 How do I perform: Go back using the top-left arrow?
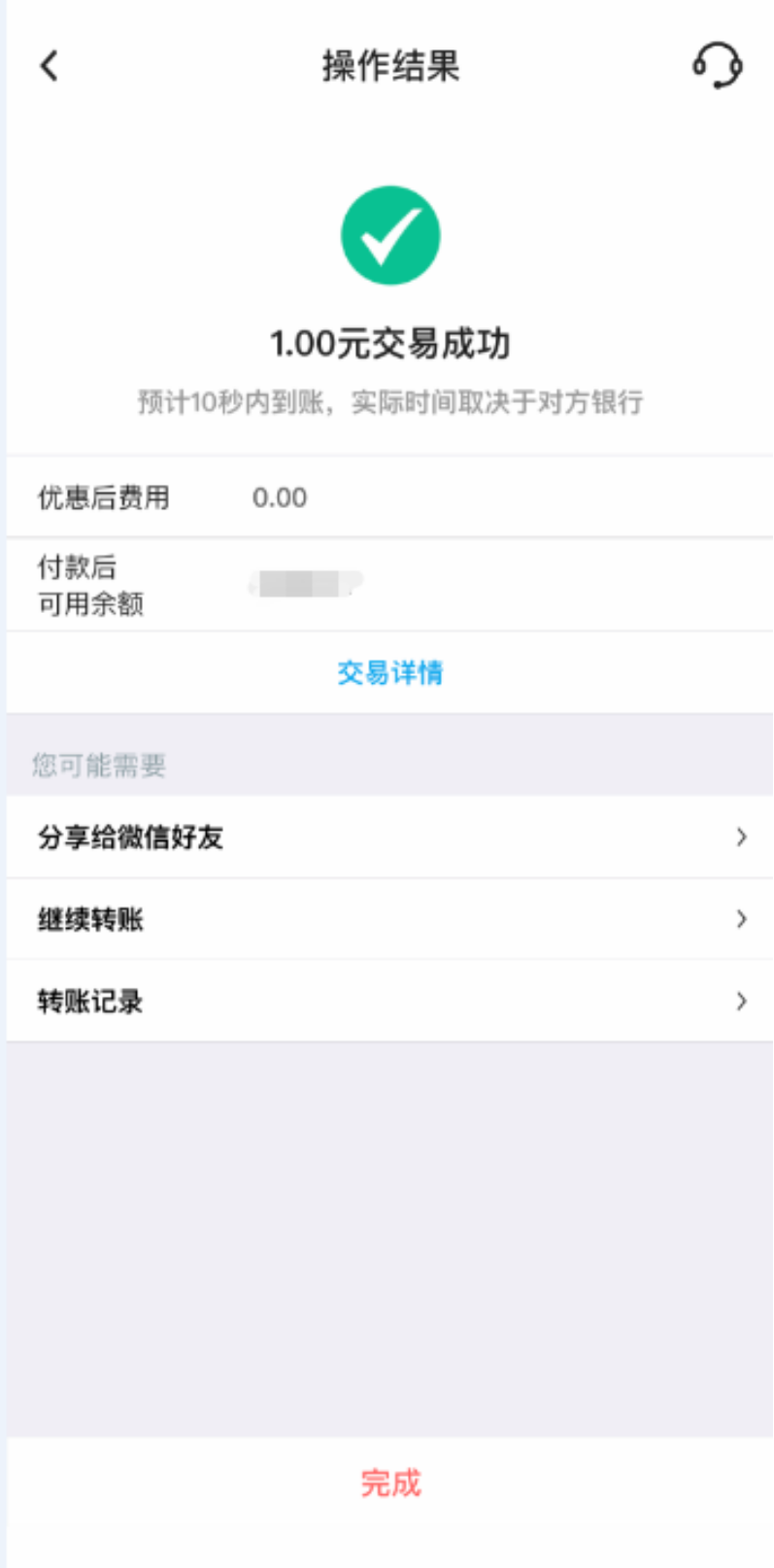[x=50, y=66]
